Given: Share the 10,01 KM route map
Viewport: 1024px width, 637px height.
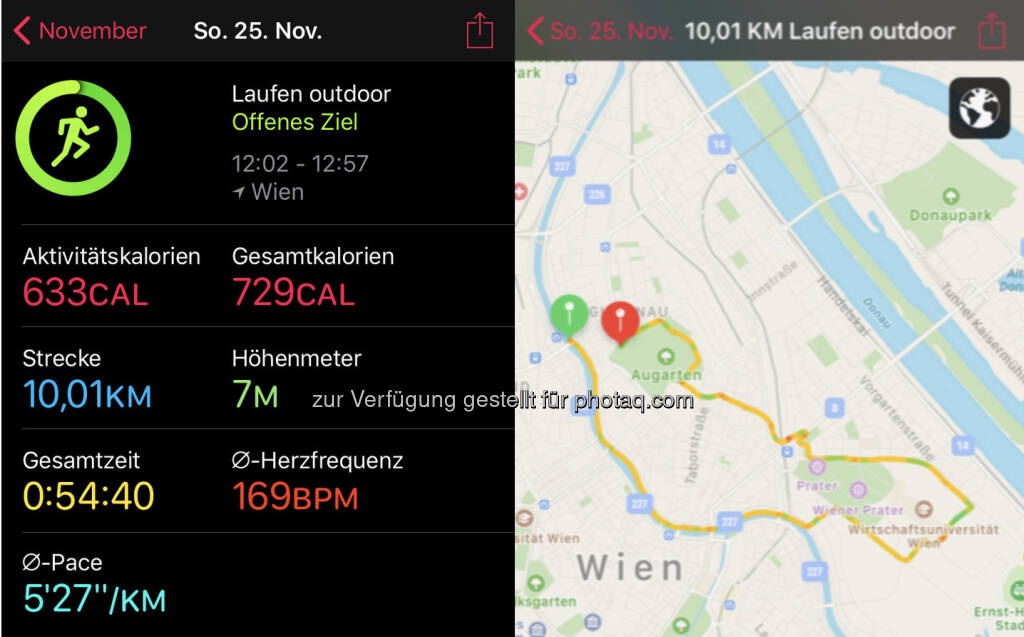Looking at the screenshot, I should (990, 30).
